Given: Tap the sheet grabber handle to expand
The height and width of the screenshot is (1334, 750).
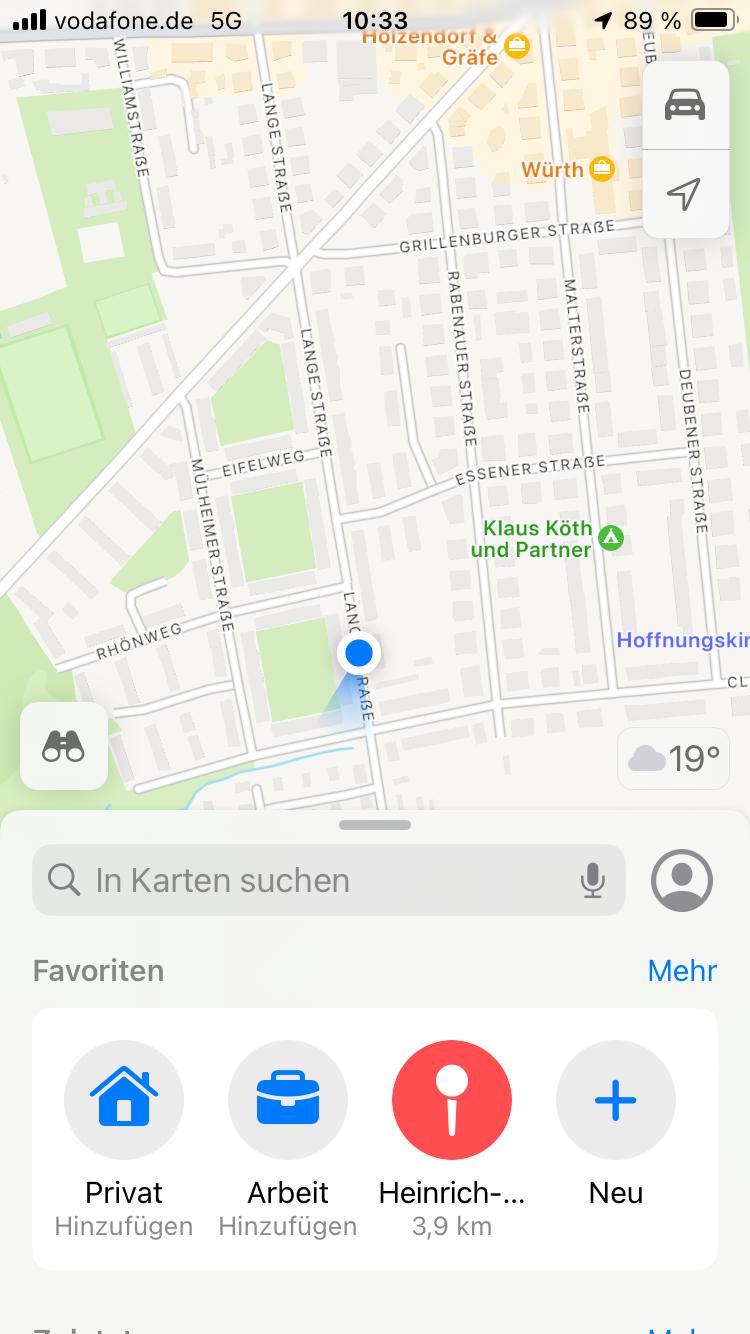Looking at the screenshot, I should point(375,825).
